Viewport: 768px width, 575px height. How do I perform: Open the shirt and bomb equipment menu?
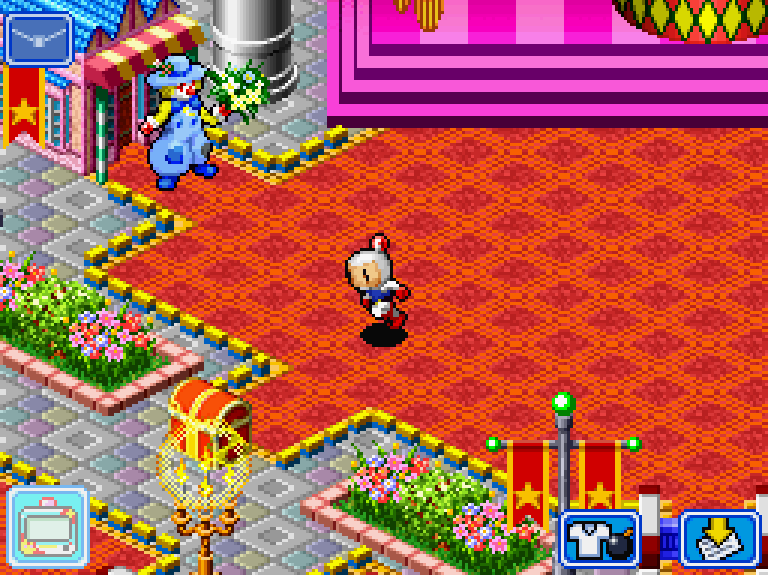tap(600, 538)
